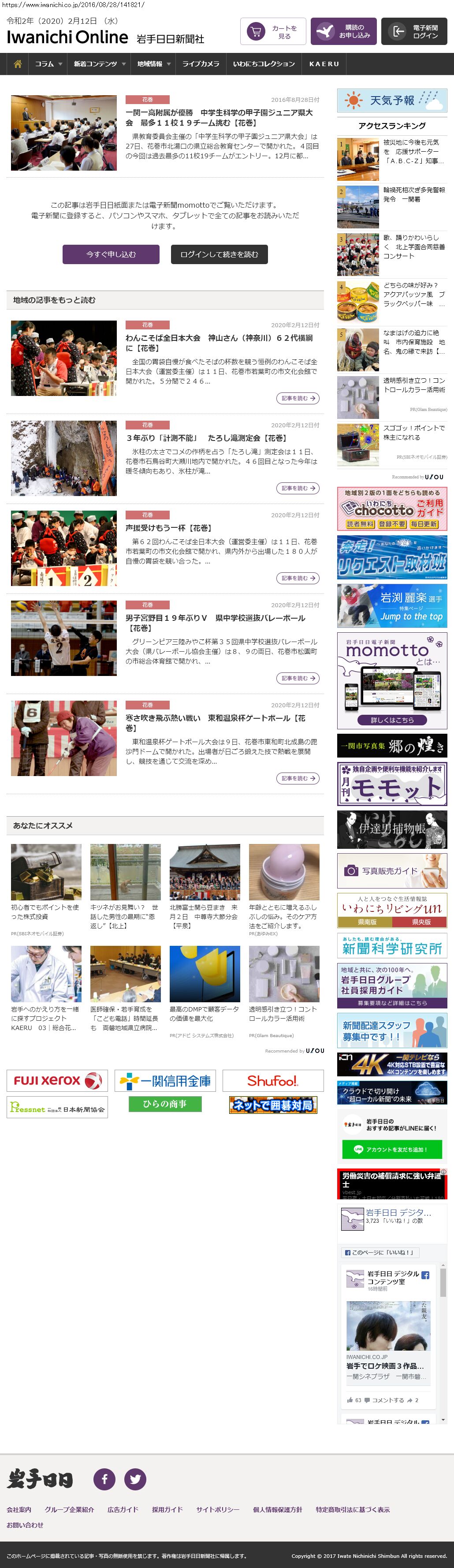
Task: Tap 今すぐ申し込む button
Action: pyautogui.click(x=111, y=254)
